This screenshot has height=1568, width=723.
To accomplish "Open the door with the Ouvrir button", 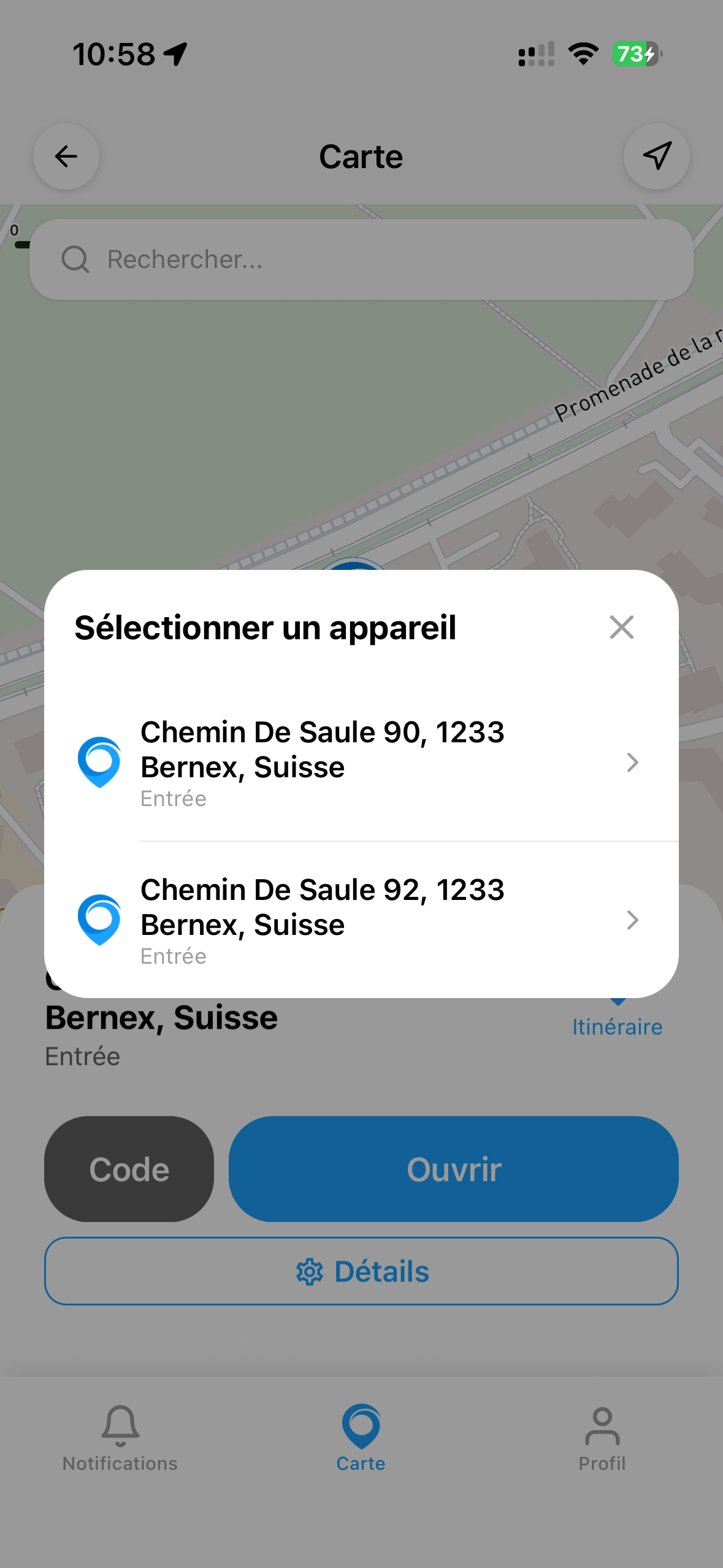I will tap(453, 1169).
